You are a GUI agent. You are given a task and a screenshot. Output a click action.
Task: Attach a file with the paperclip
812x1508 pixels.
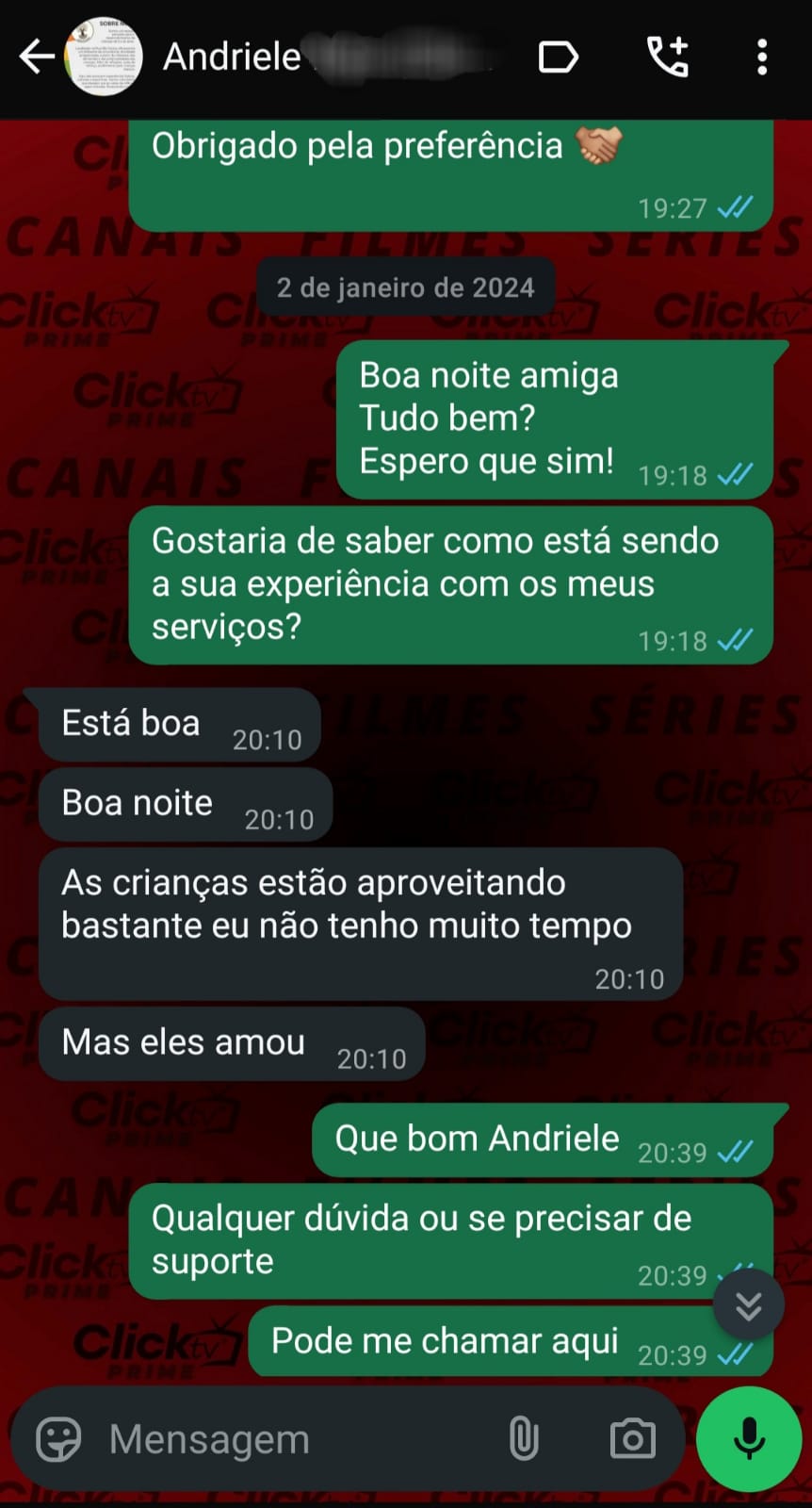point(524,1440)
